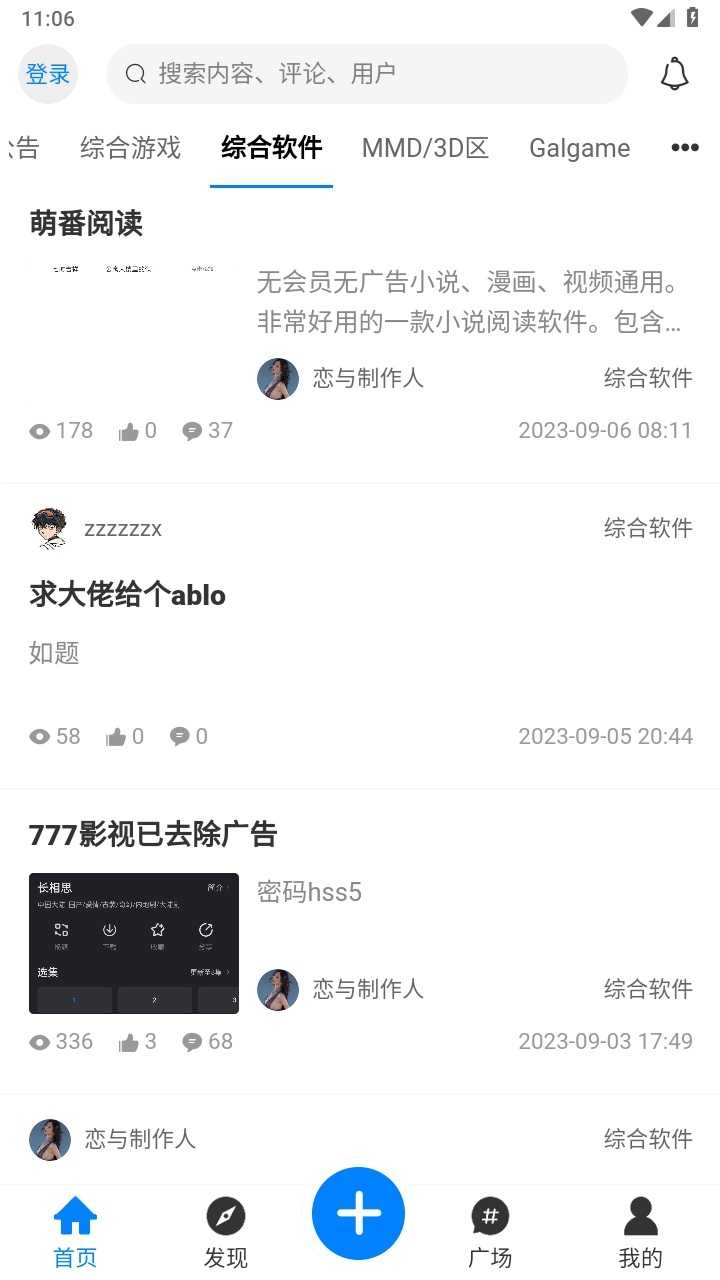Open the 萌番阅读 post

point(86,224)
